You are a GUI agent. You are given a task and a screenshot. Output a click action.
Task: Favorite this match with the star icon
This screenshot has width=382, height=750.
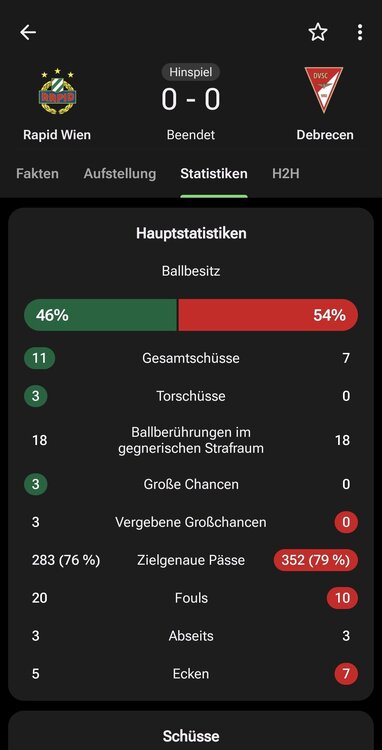(x=318, y=33)
